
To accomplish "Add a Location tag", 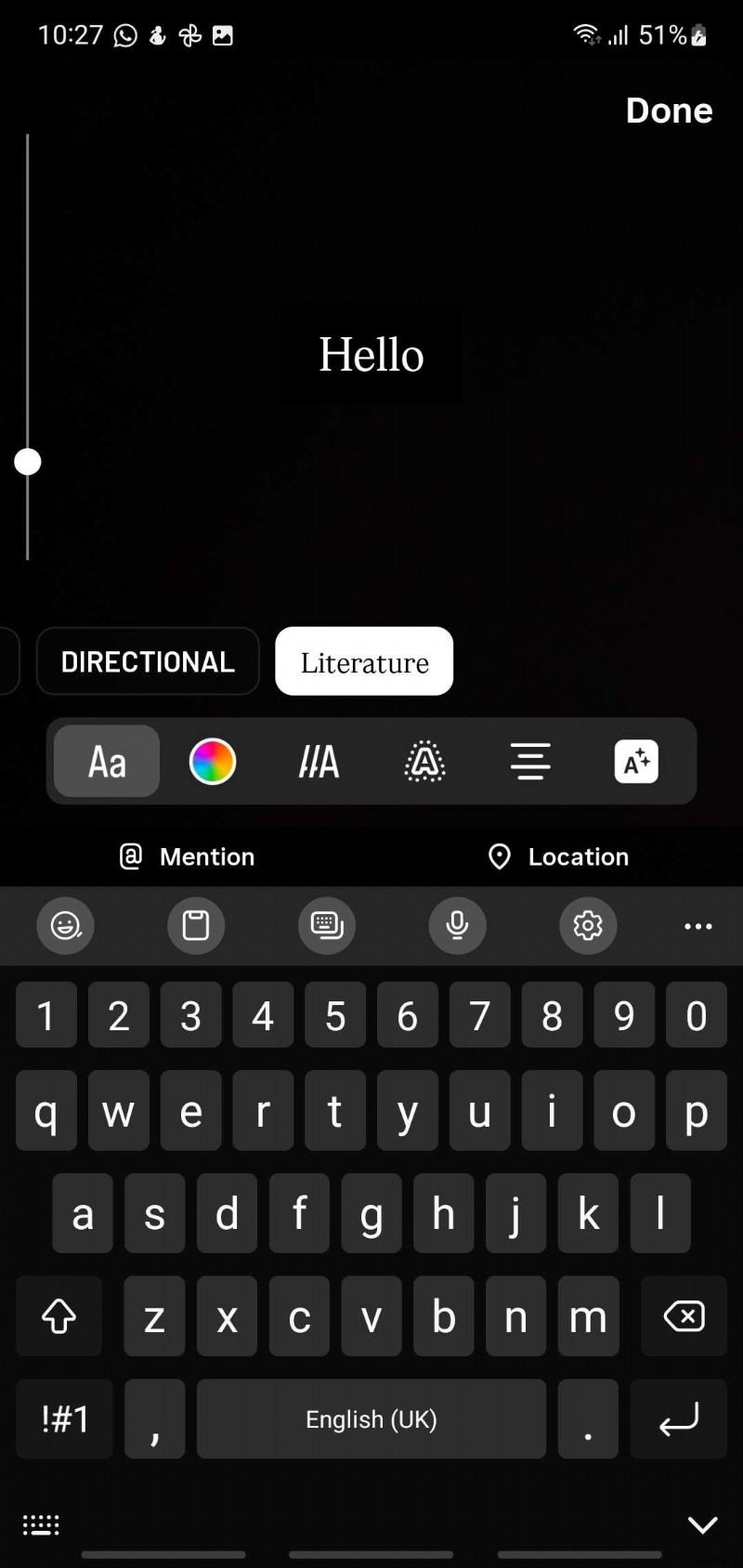I will click(557, 856).
